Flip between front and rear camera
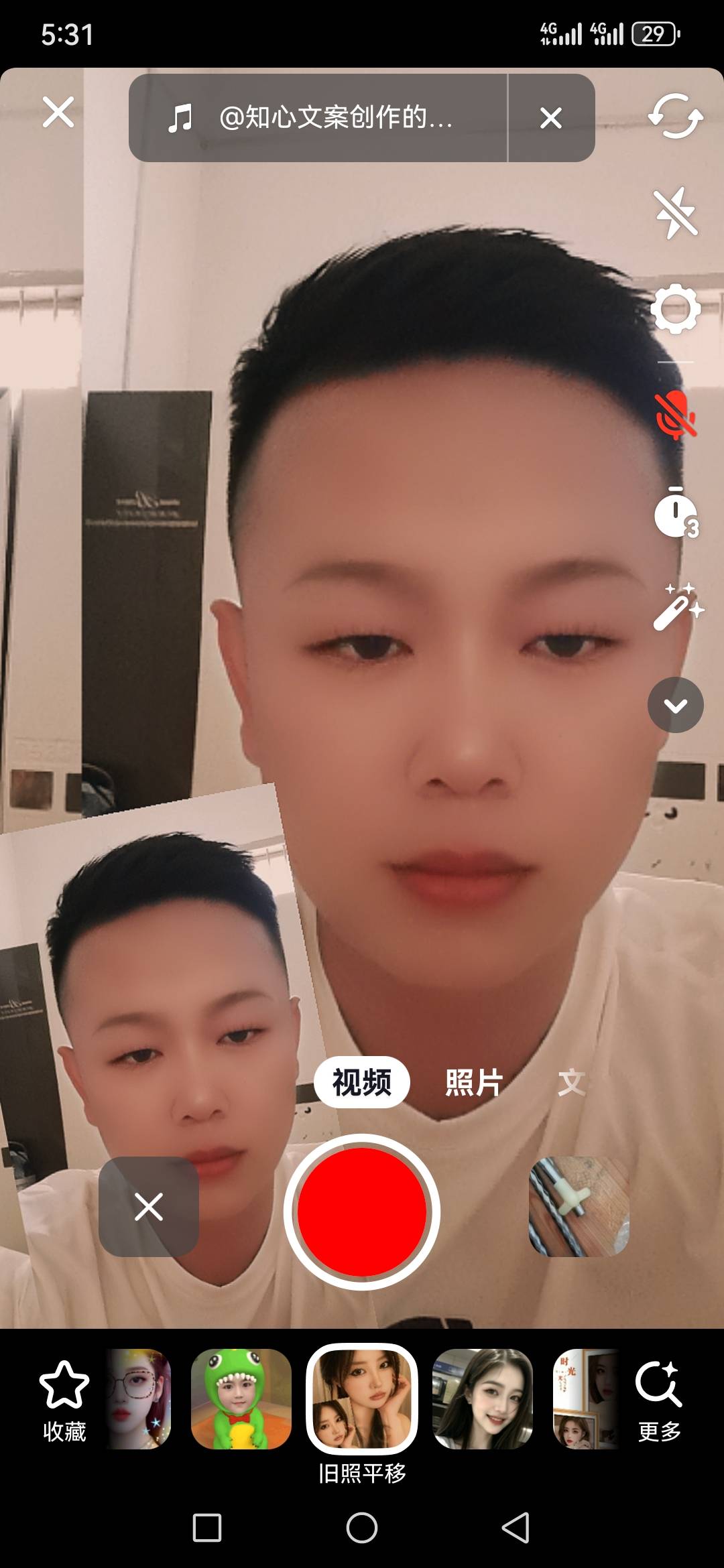The height and width of the screenshot is (1568, 724). pos(675,117)
